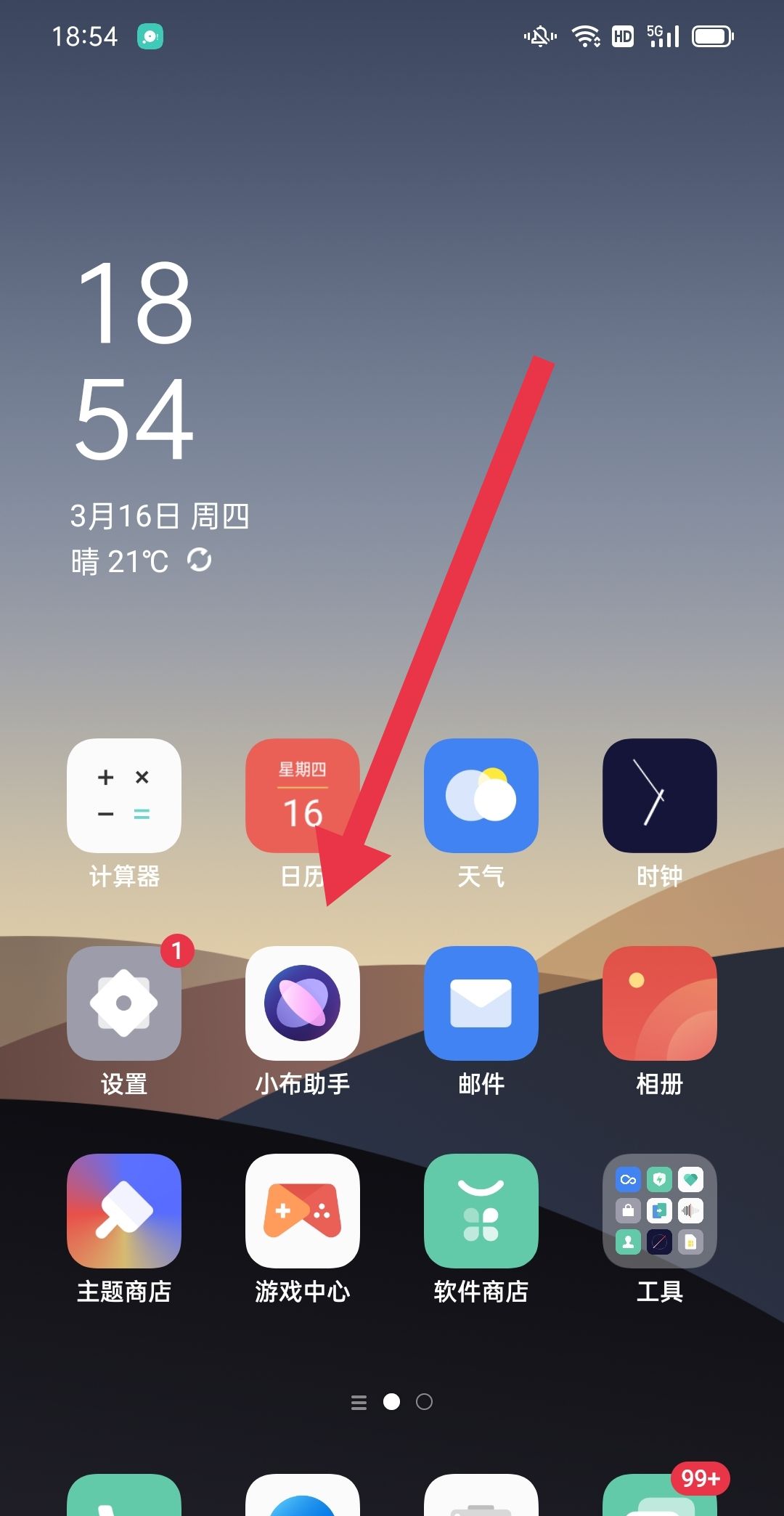
Task: Tap the large 18 54 clock widget
Action: coord(135,361)
